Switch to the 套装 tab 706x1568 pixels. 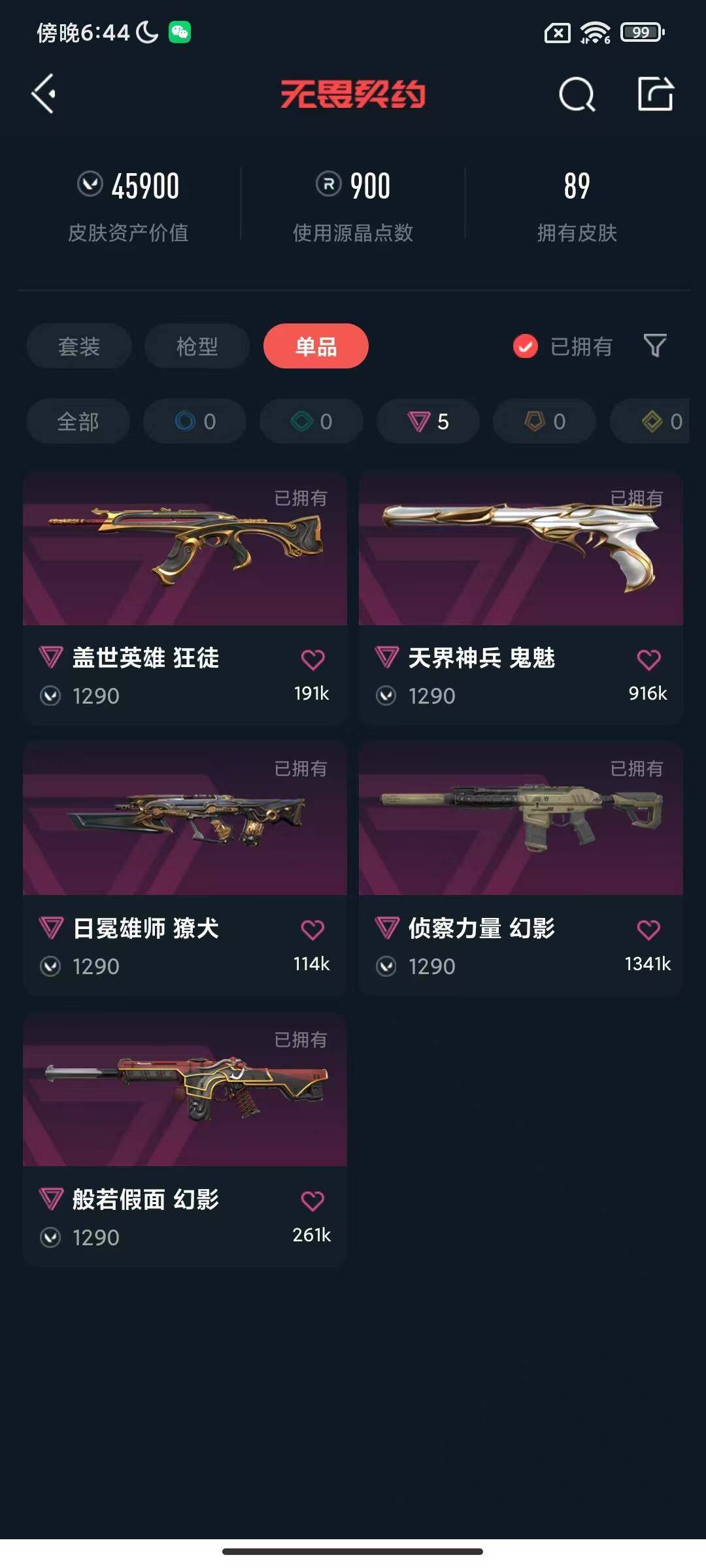click(79, 346)
